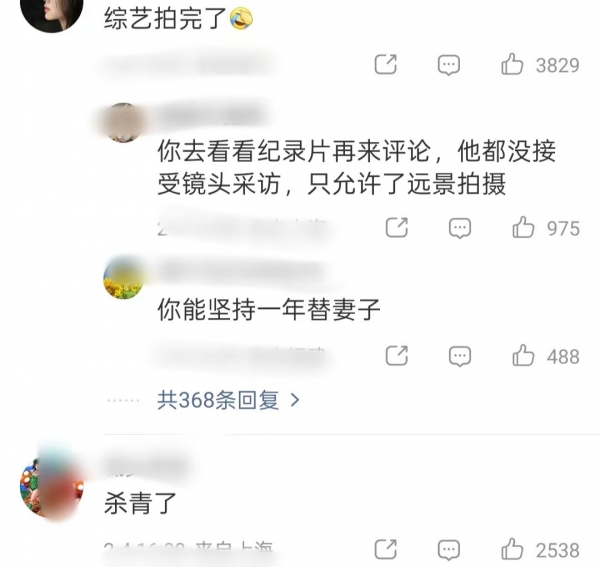Share the comment 综艺拍完了
Viewport: 600px width, 567px height.
(x=386, y=65)
